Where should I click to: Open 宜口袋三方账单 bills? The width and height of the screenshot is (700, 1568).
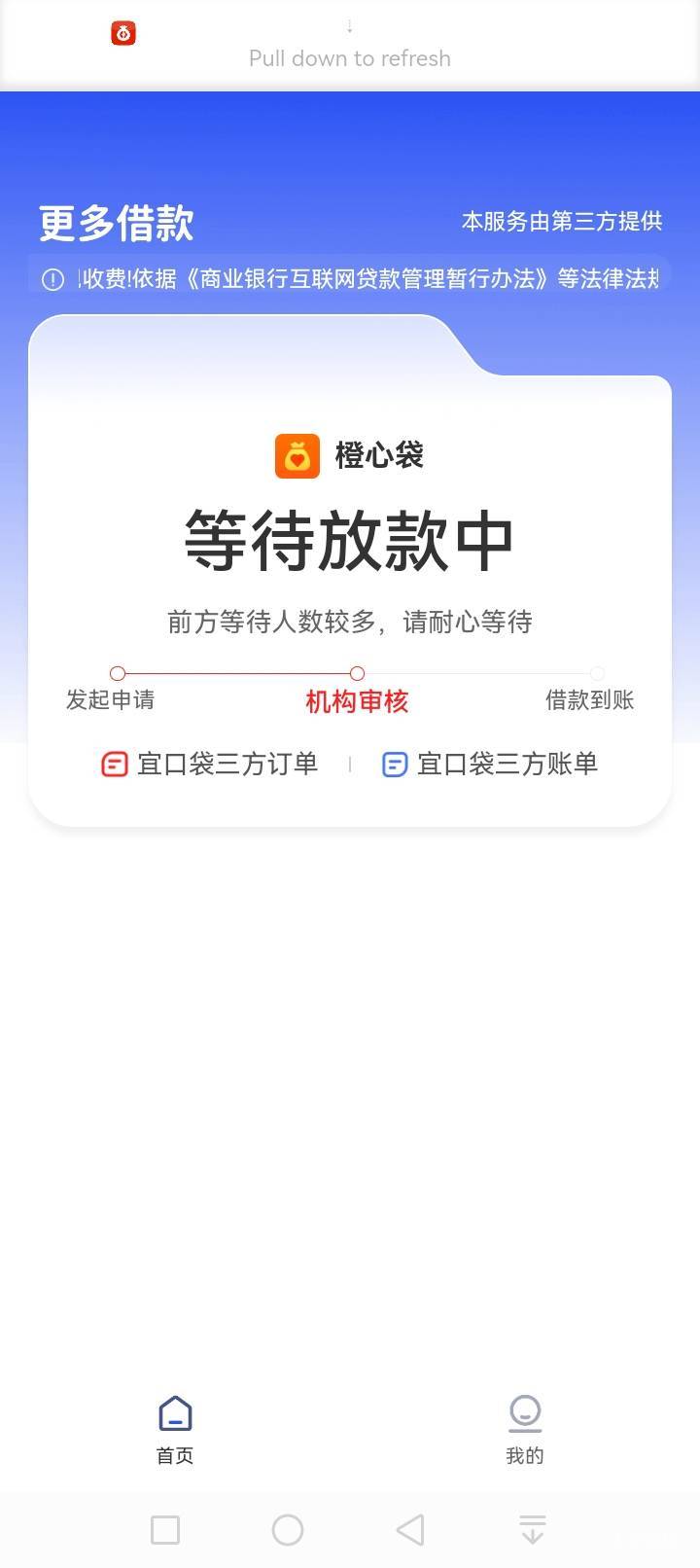click(x=490, y=765)
